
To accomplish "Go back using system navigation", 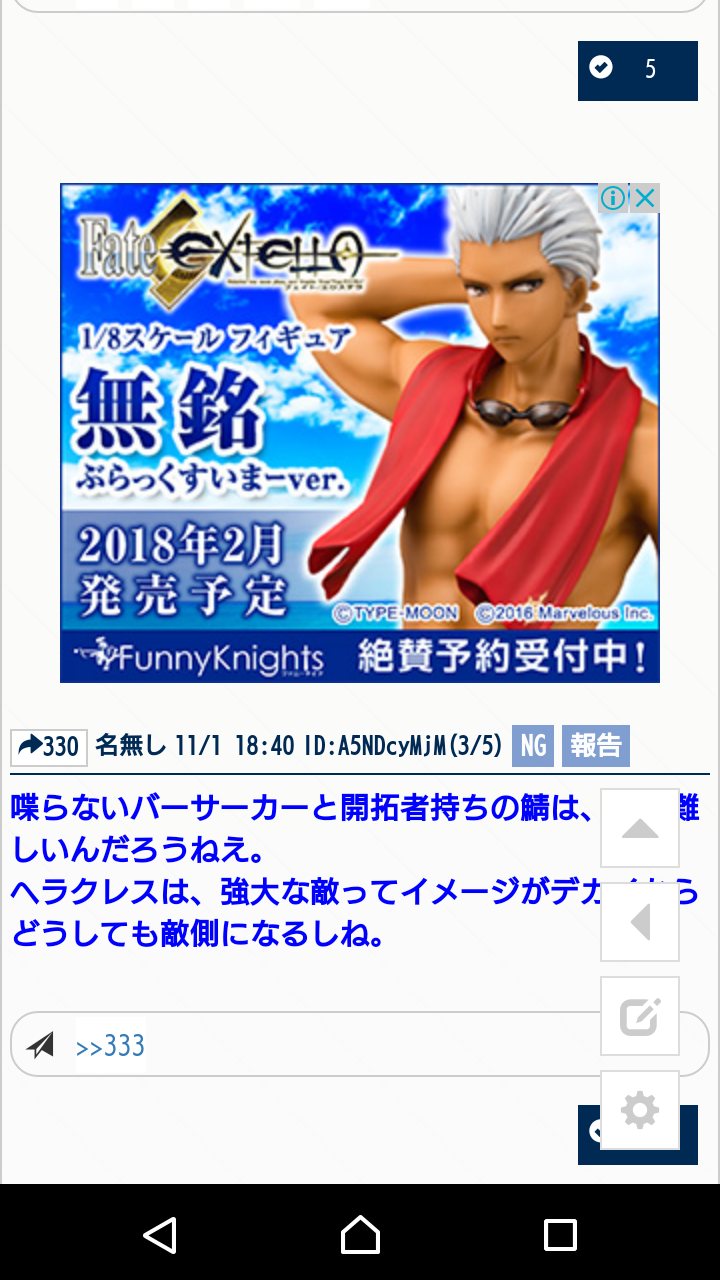I will 160,1235.
